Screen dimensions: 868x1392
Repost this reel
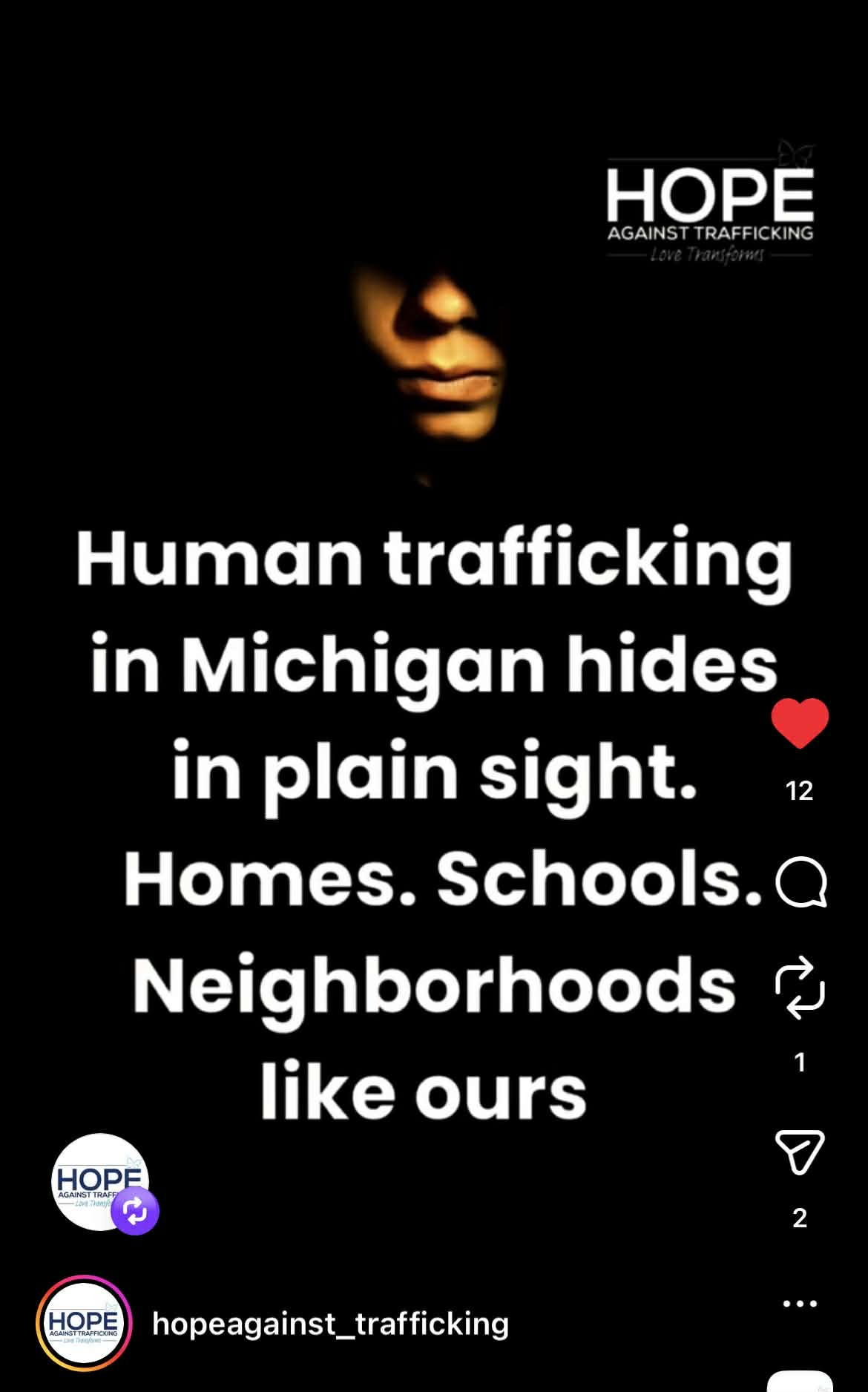click(800, 988)
